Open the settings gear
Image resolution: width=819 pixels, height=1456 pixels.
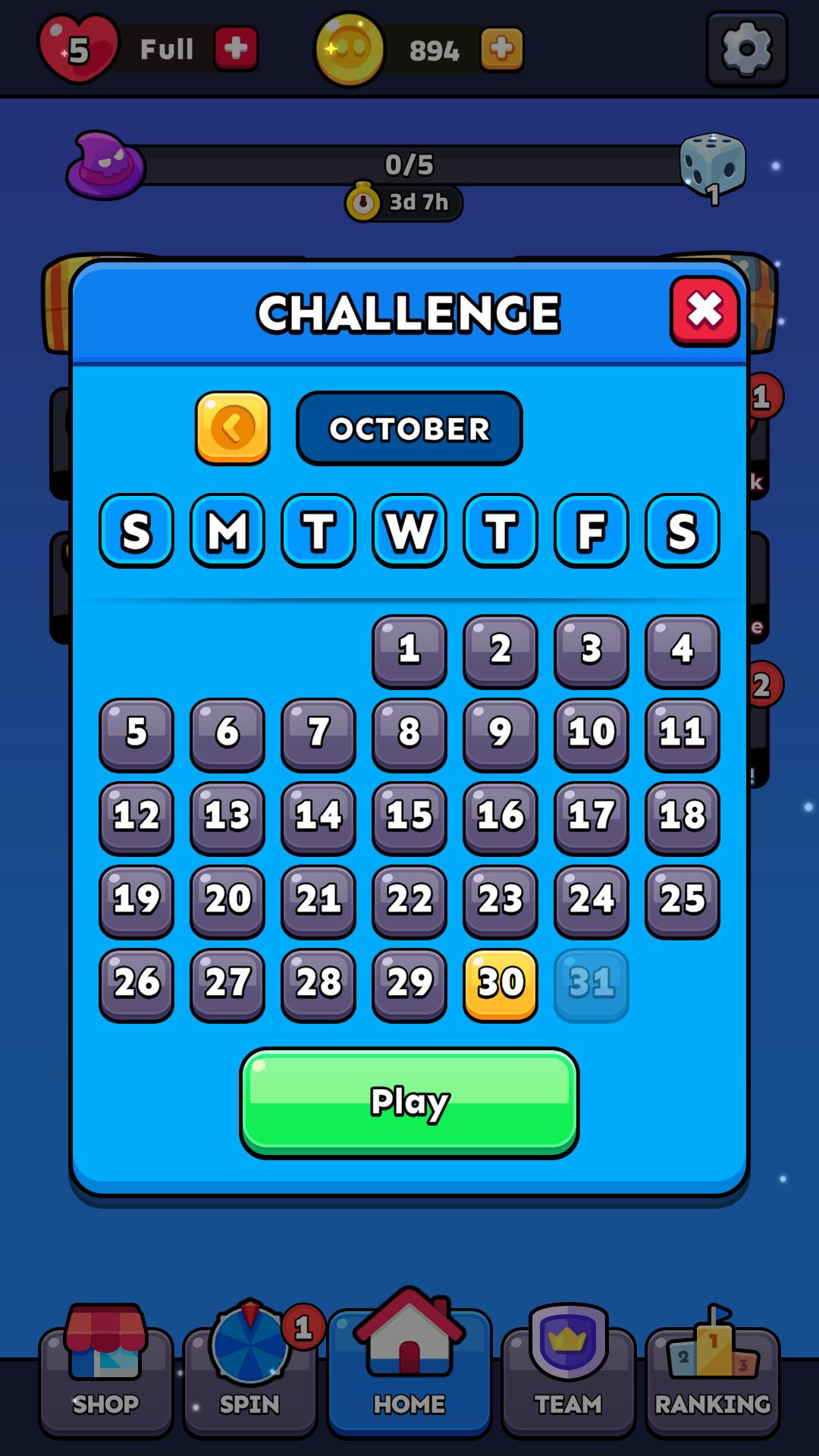pos(747,49)
